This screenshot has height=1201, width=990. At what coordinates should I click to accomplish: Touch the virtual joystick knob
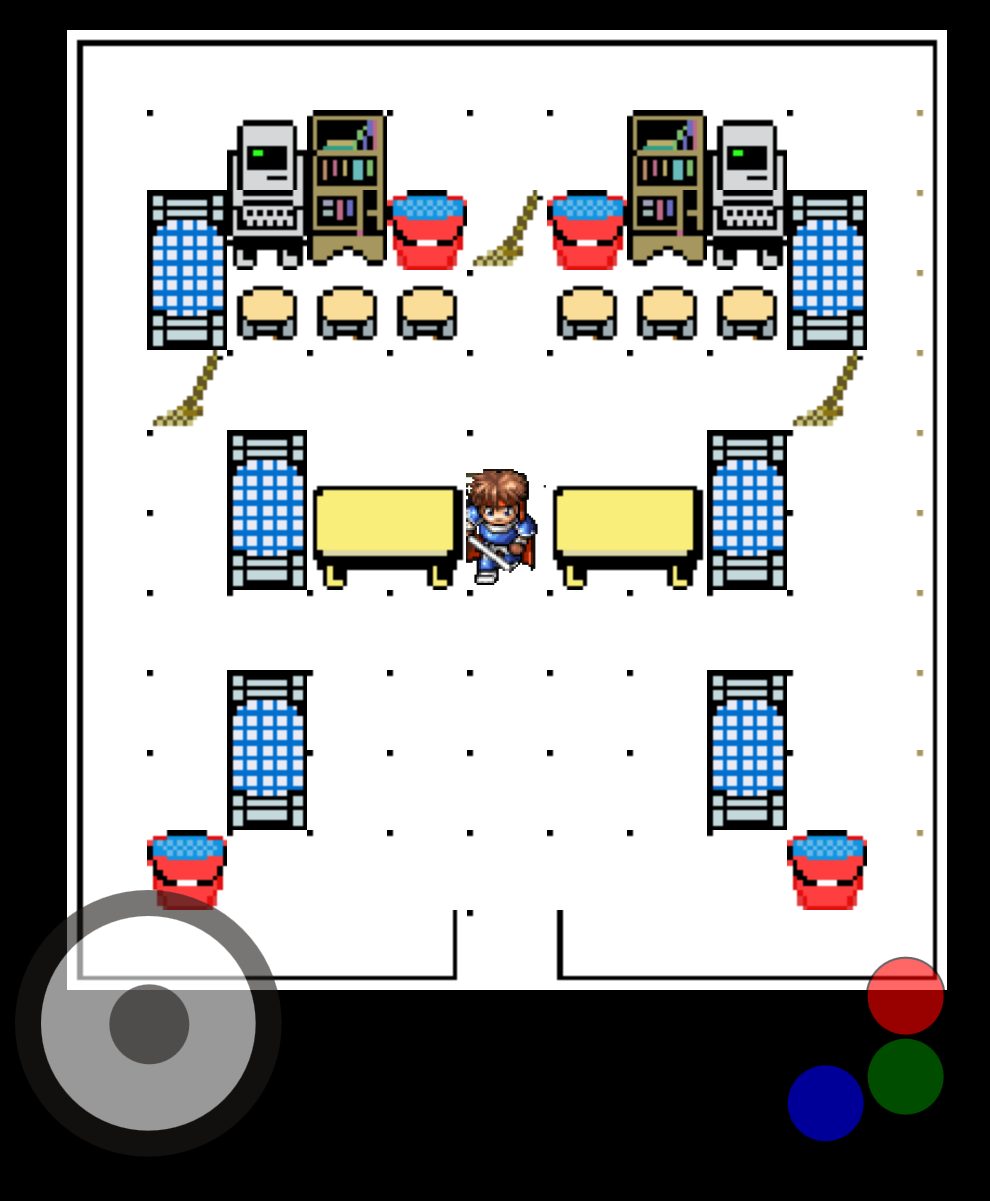[x=149, y=1024]
